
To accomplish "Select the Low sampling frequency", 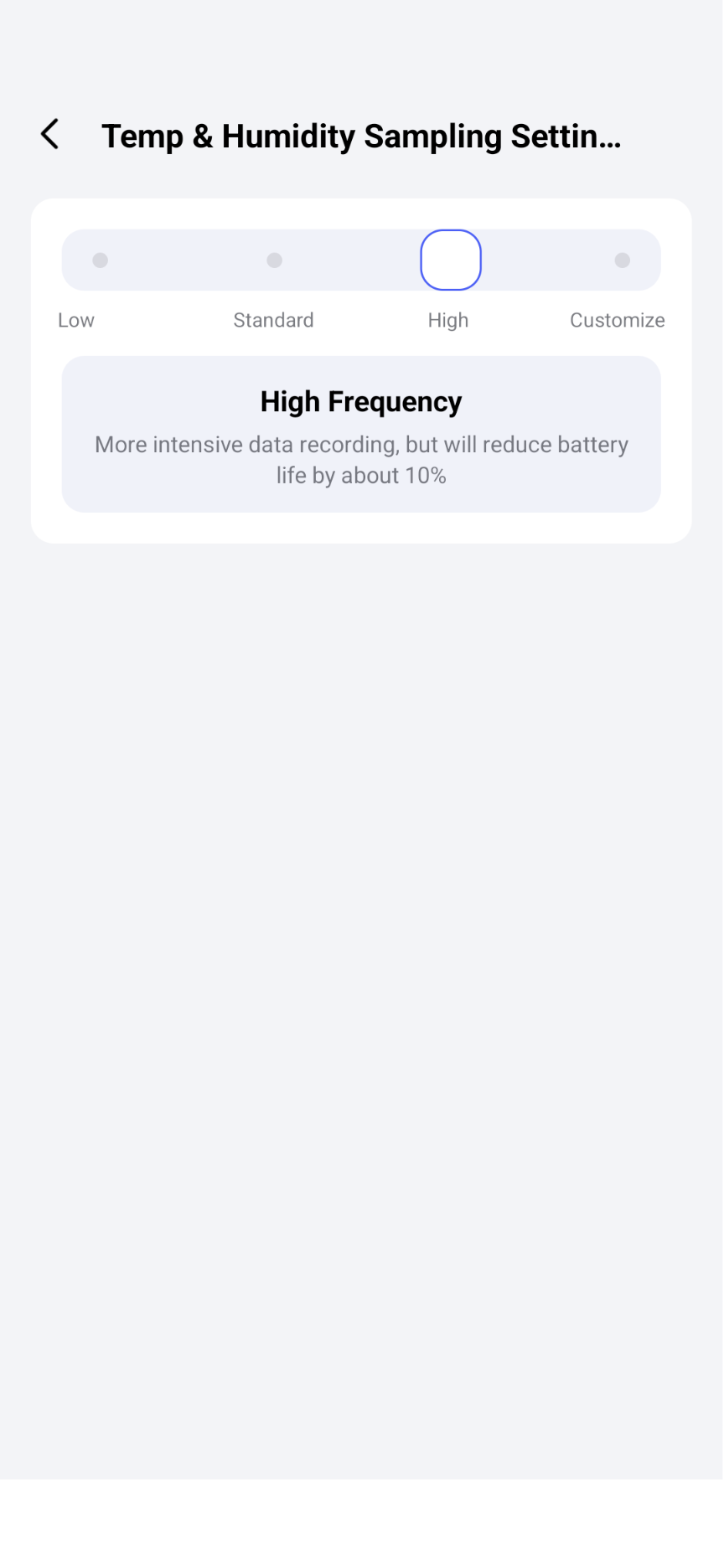I will click(100, 260).
